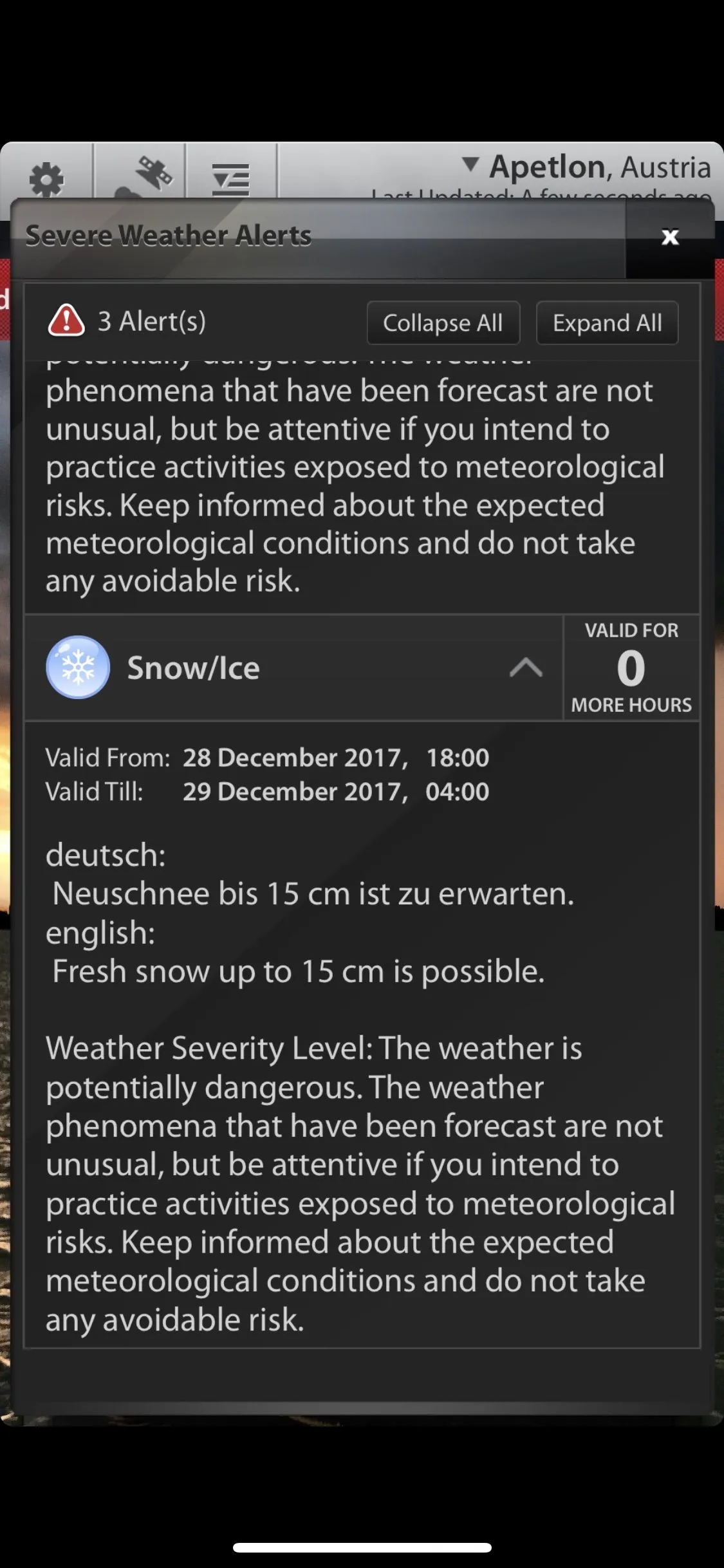Expand all weather alerts
The height and width of the screenshot is (1568, 724).
click(x=606, y=322)
